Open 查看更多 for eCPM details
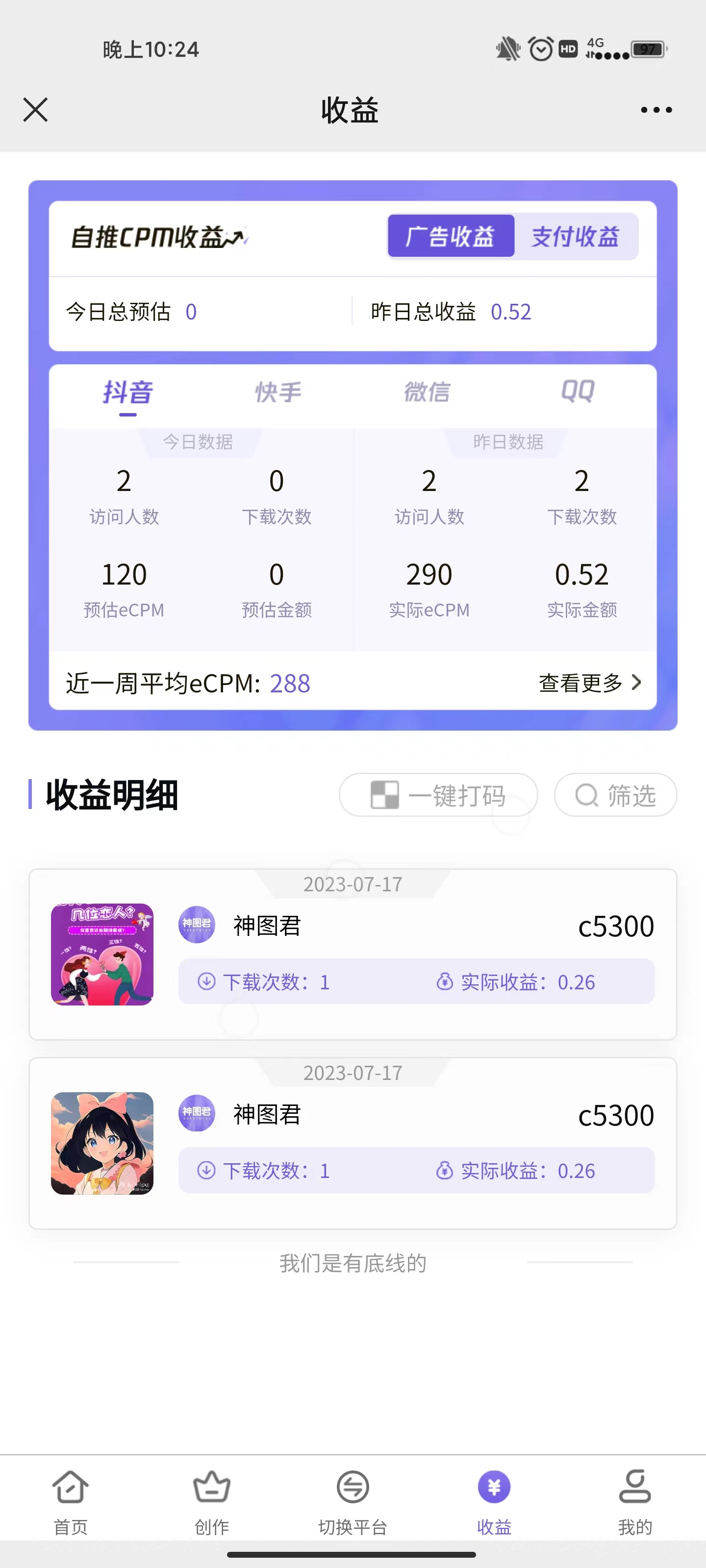This screenshot has height=1568, width=706. coord(589,683)
